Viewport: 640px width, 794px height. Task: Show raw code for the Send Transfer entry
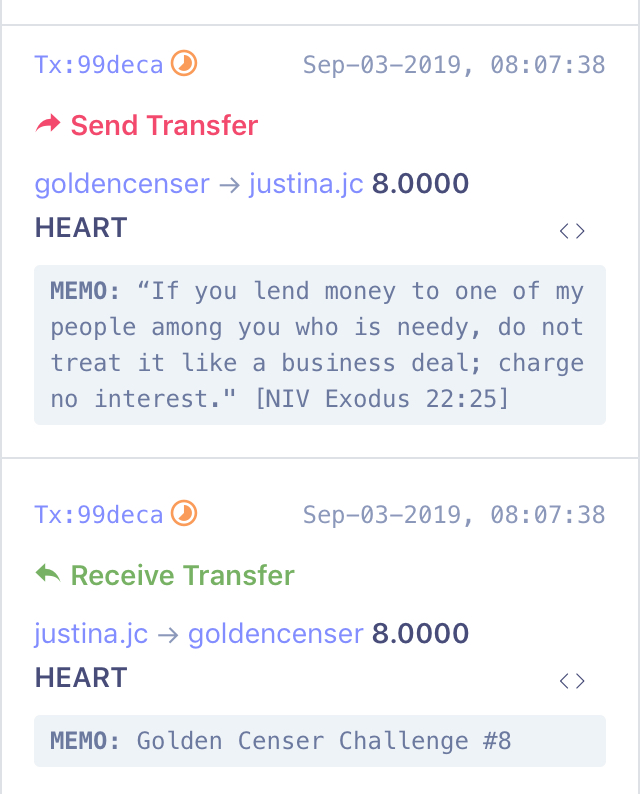[x=572, y=231]
